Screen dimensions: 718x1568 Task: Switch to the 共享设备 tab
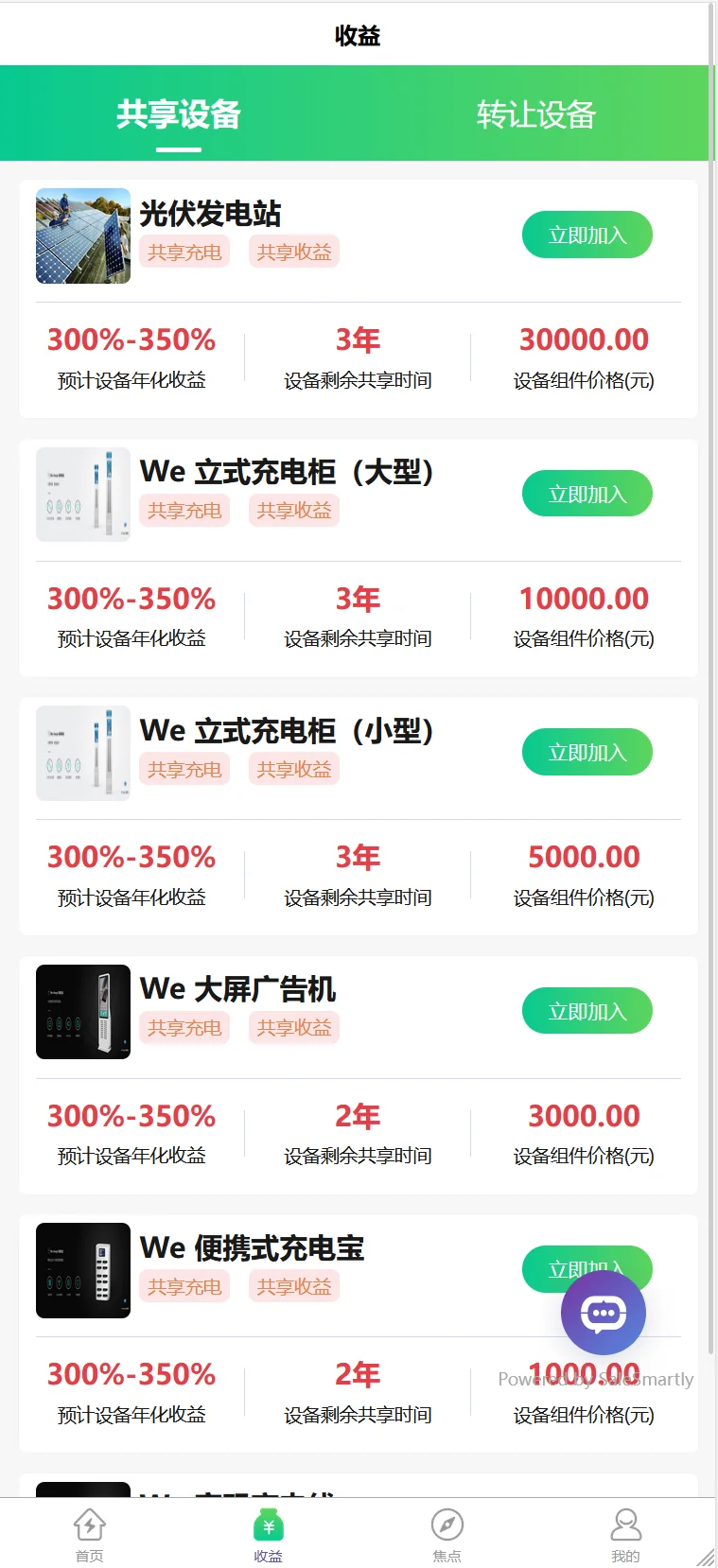click(179, 114)
